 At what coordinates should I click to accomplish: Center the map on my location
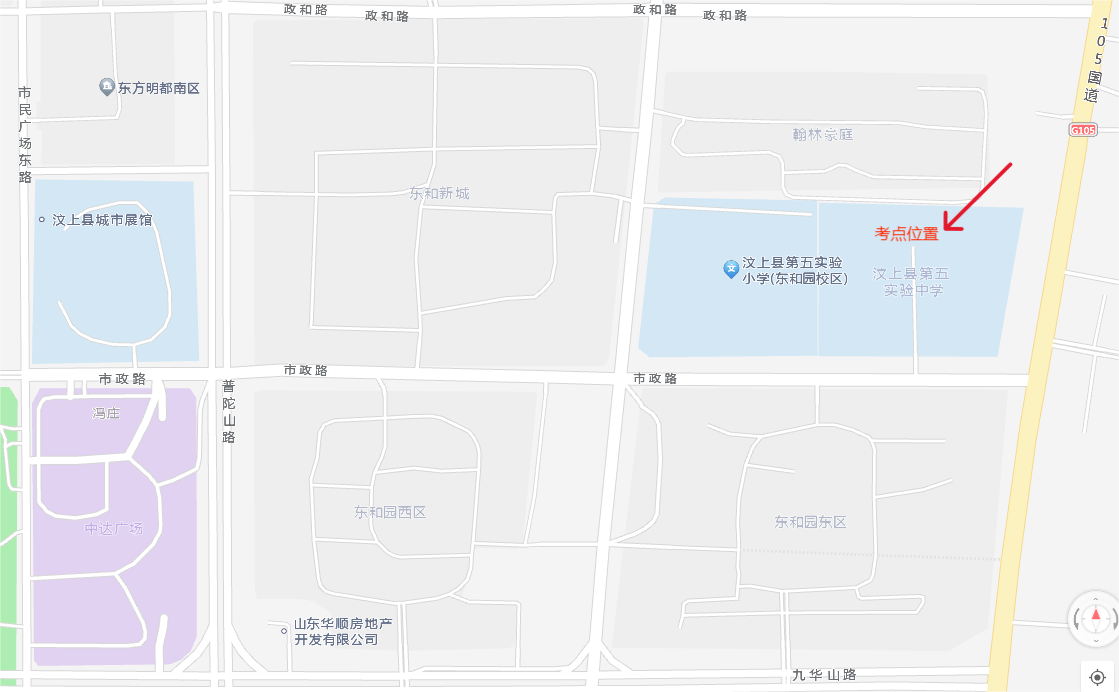point(1097,676)
